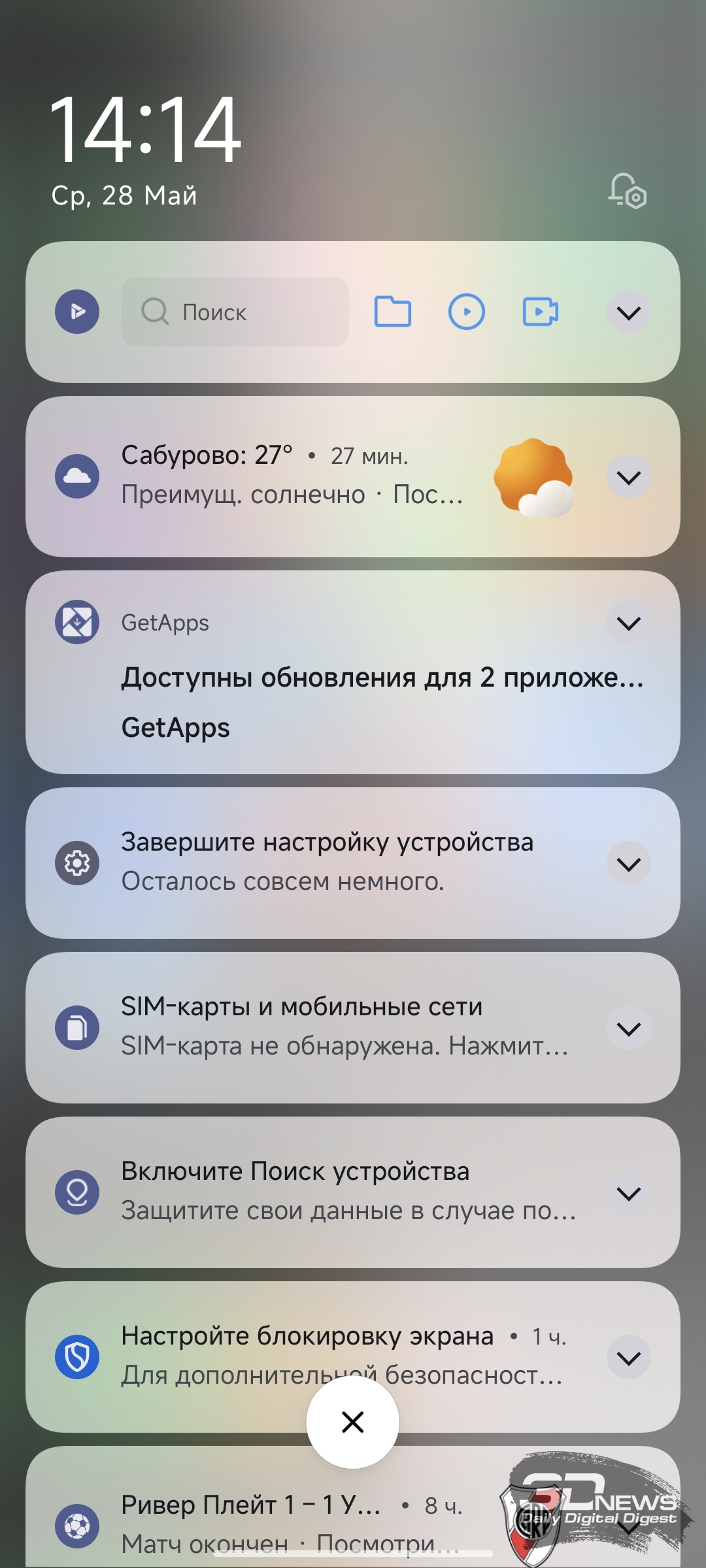The height and width of the screenshot is (1568, 706).
Task: Expand the device setup notification
Action: (628, 864)
